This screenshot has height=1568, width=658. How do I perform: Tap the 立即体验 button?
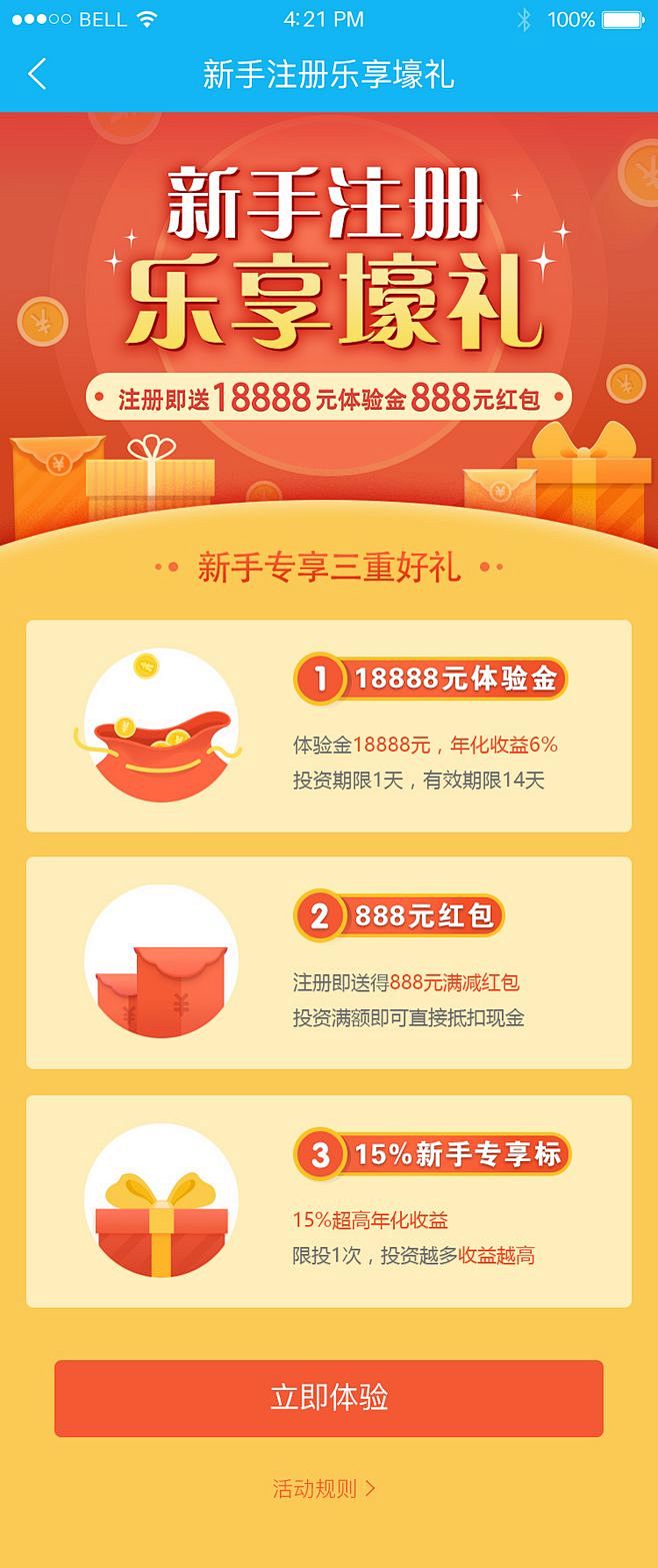tap(329, 1397)
